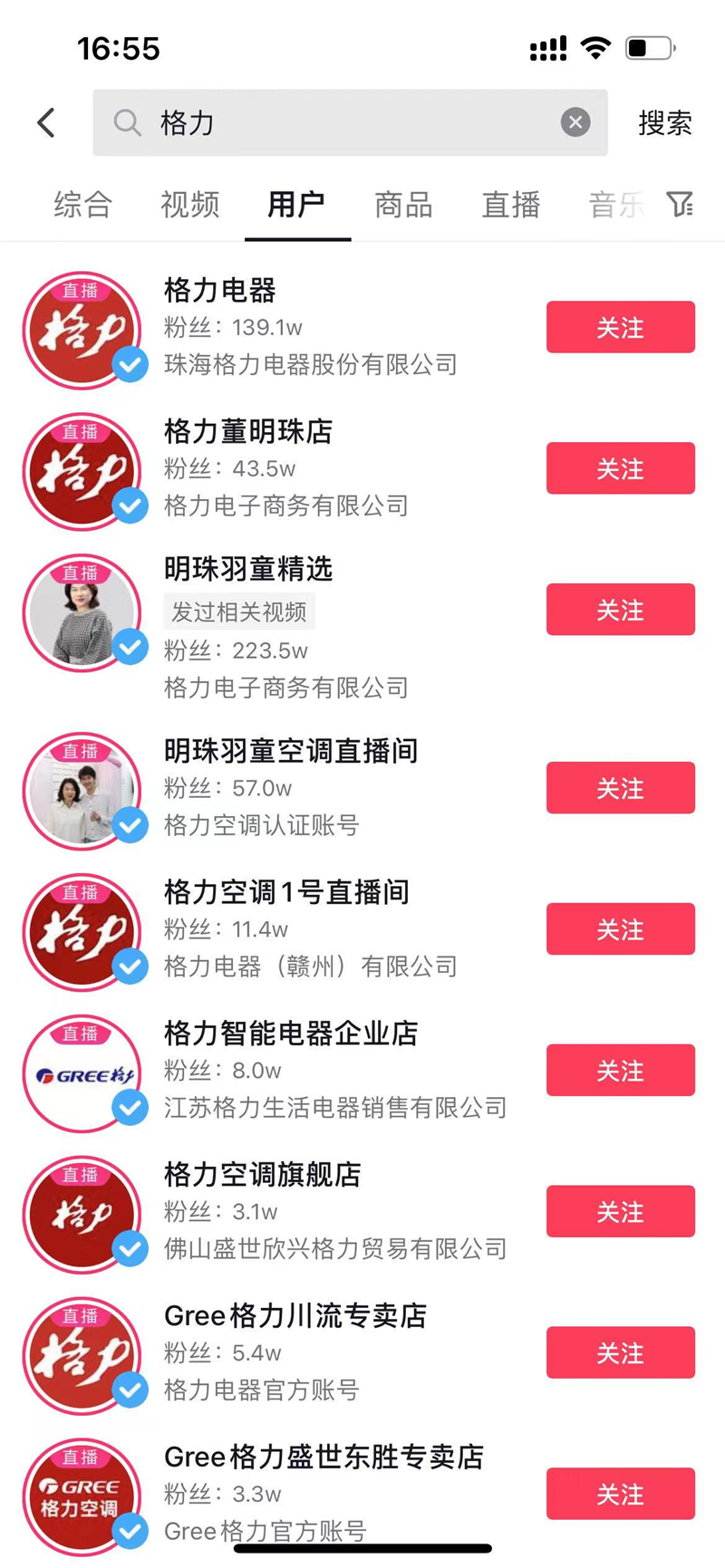The width and height of the screenshot is (725, 1568).
Task: Open the 直播 tab
Action: point(510,205)
